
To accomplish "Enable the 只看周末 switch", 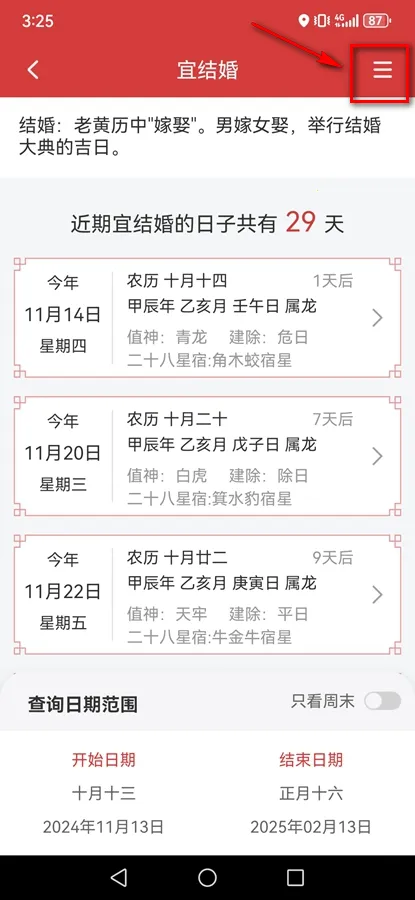I will point(383,701).
